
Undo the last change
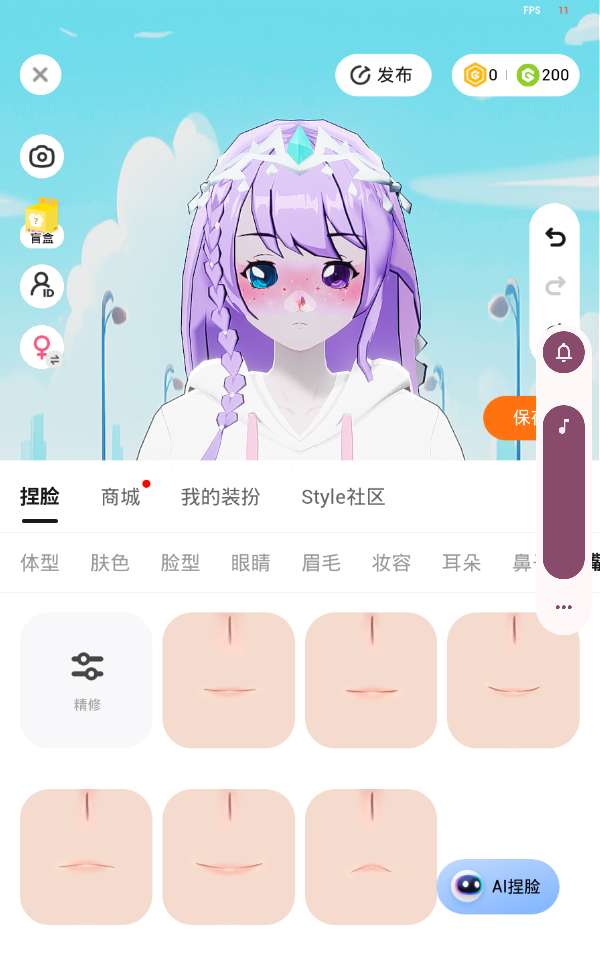pos(555,237)
